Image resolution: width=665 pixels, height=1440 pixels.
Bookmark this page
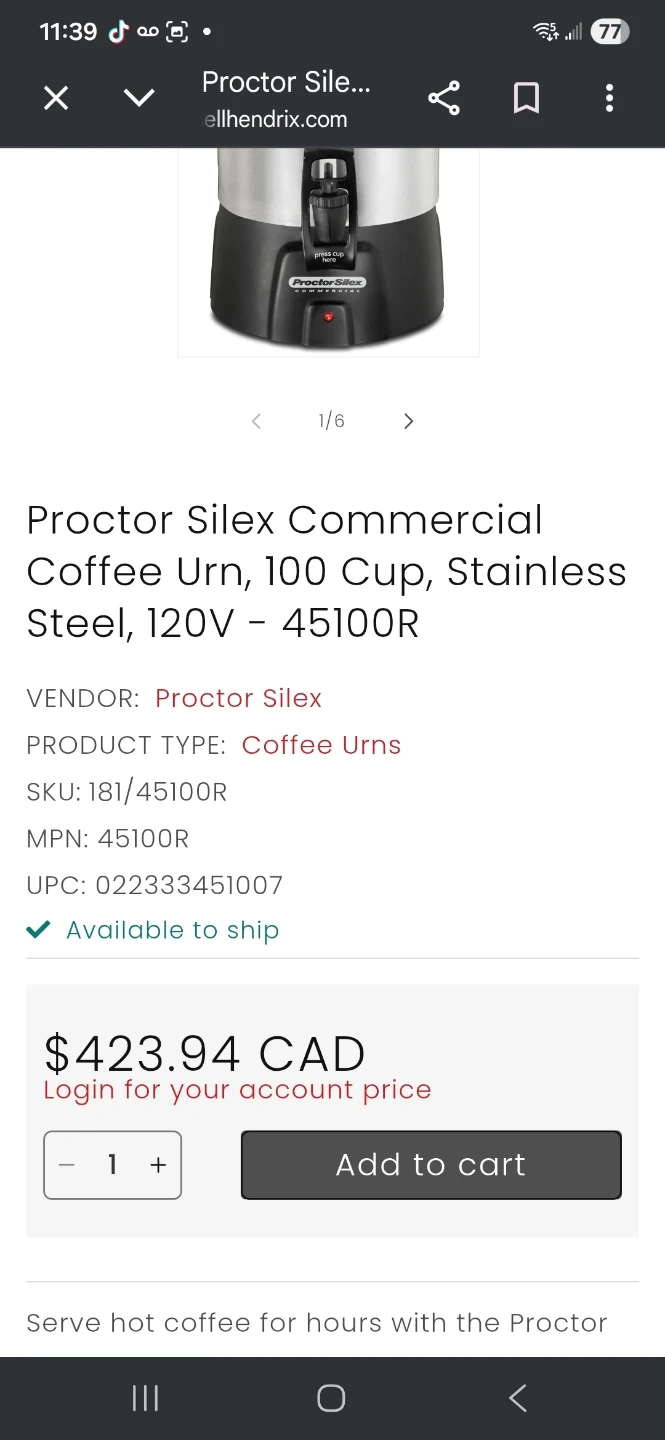point(526,98)
